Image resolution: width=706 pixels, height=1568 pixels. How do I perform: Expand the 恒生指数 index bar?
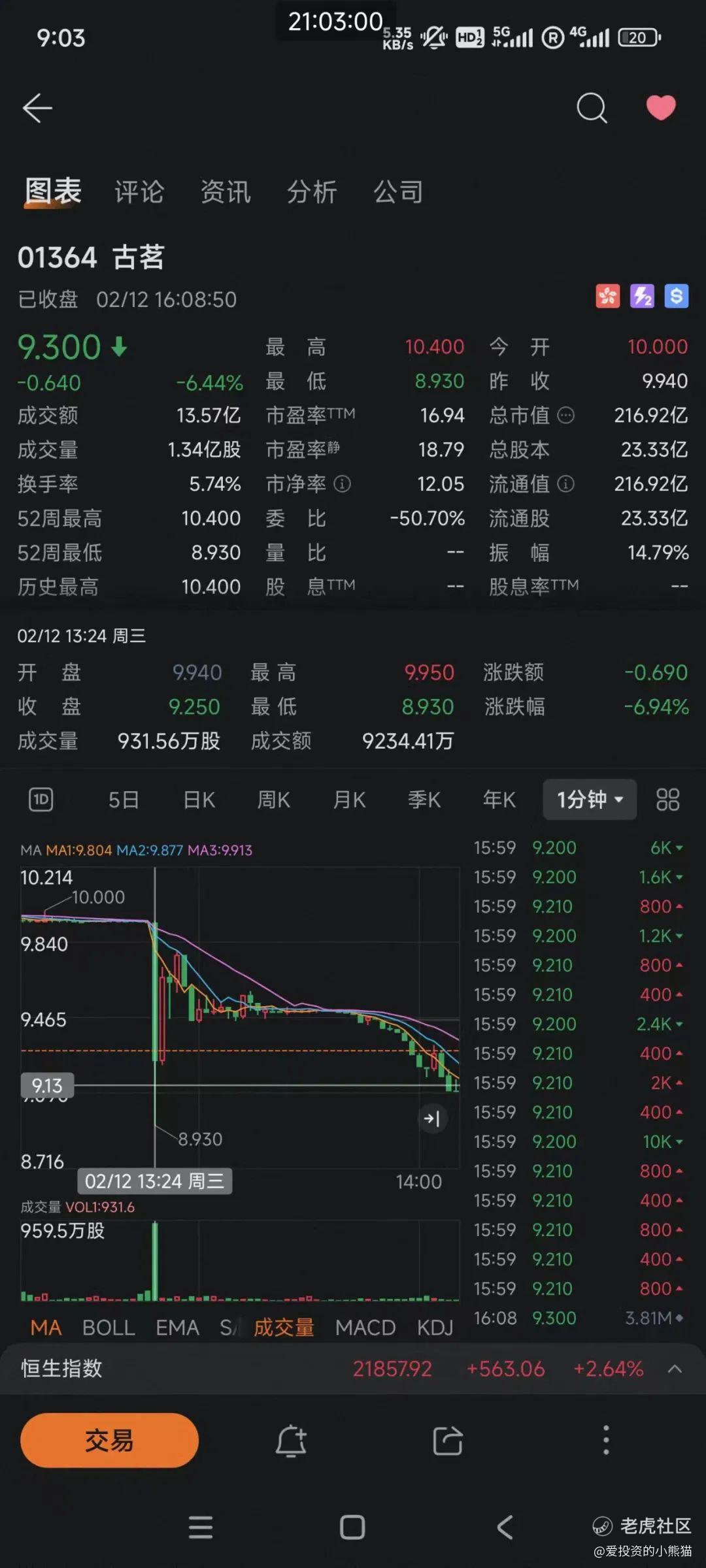[x=675, y=1369]
